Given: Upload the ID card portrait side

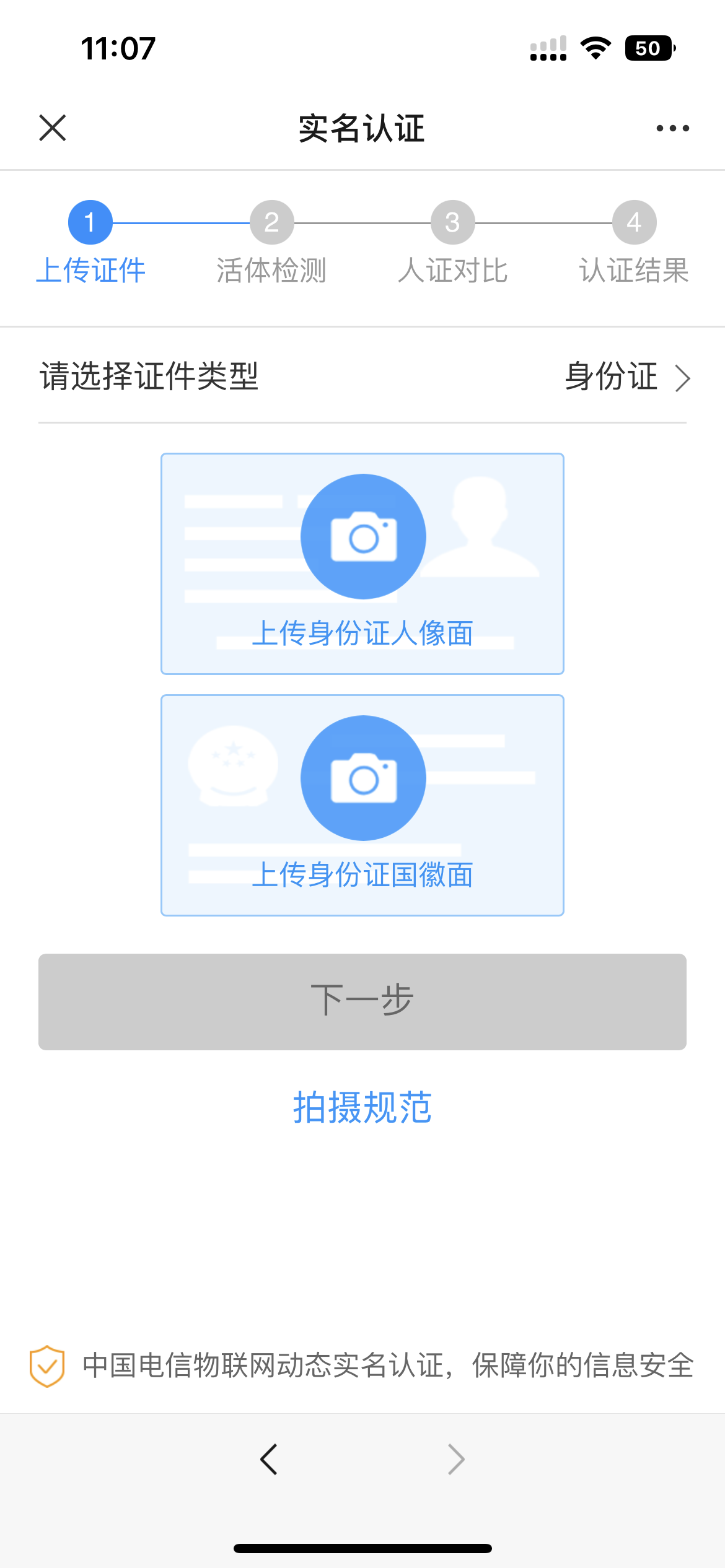Looking at the screenshot, I should [362, 563].
